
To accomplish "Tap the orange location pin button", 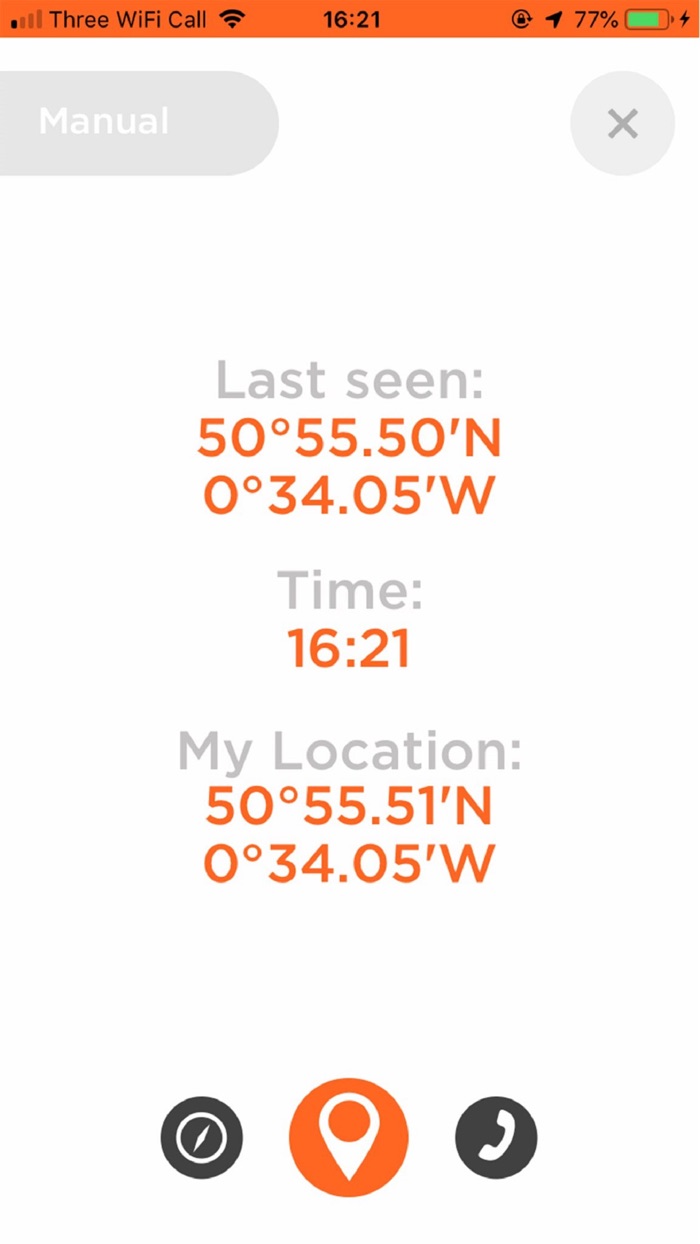I will [349, 1137].
